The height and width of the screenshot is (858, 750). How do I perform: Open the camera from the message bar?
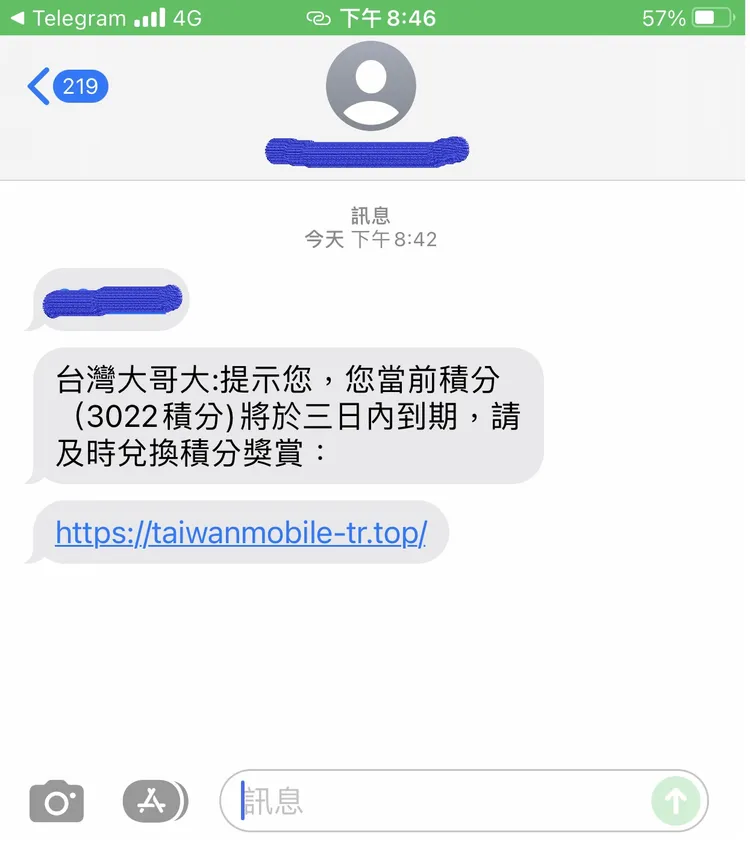tap(57, 800)
